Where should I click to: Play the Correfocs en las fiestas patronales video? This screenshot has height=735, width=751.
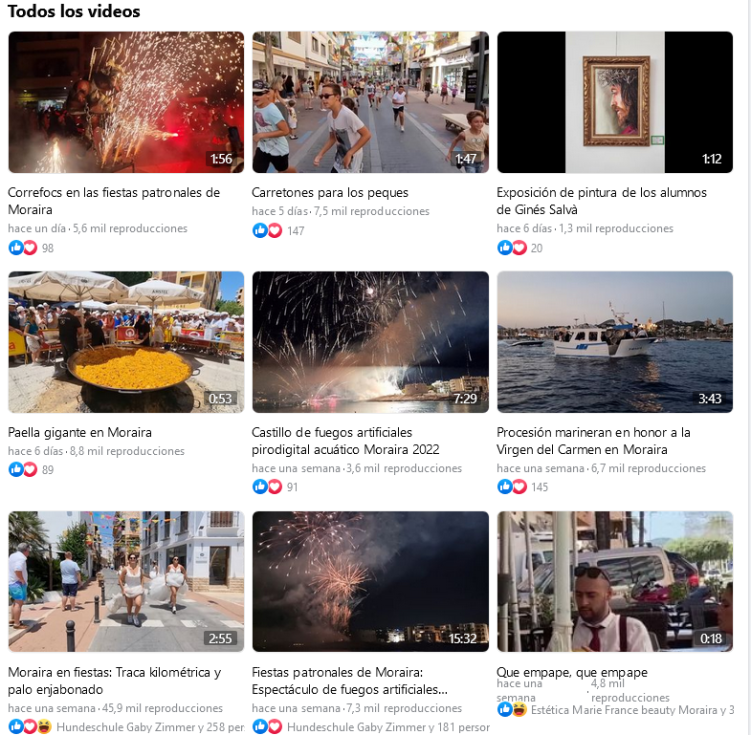126,102
